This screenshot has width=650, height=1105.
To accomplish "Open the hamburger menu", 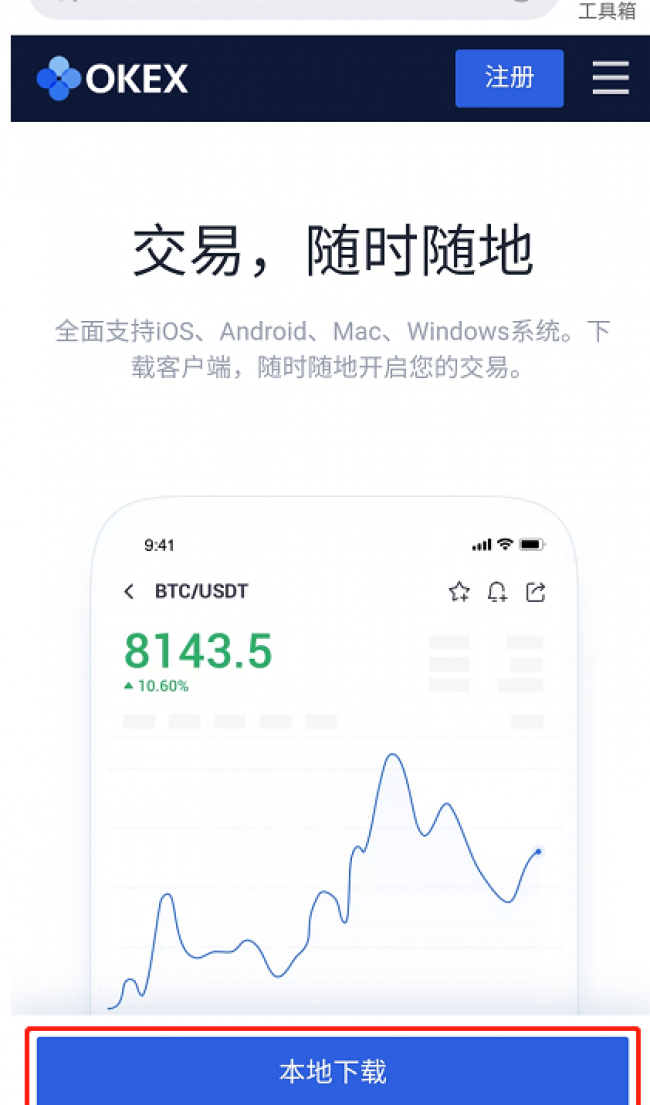I will pyautogui.click(x=611, y=78).
